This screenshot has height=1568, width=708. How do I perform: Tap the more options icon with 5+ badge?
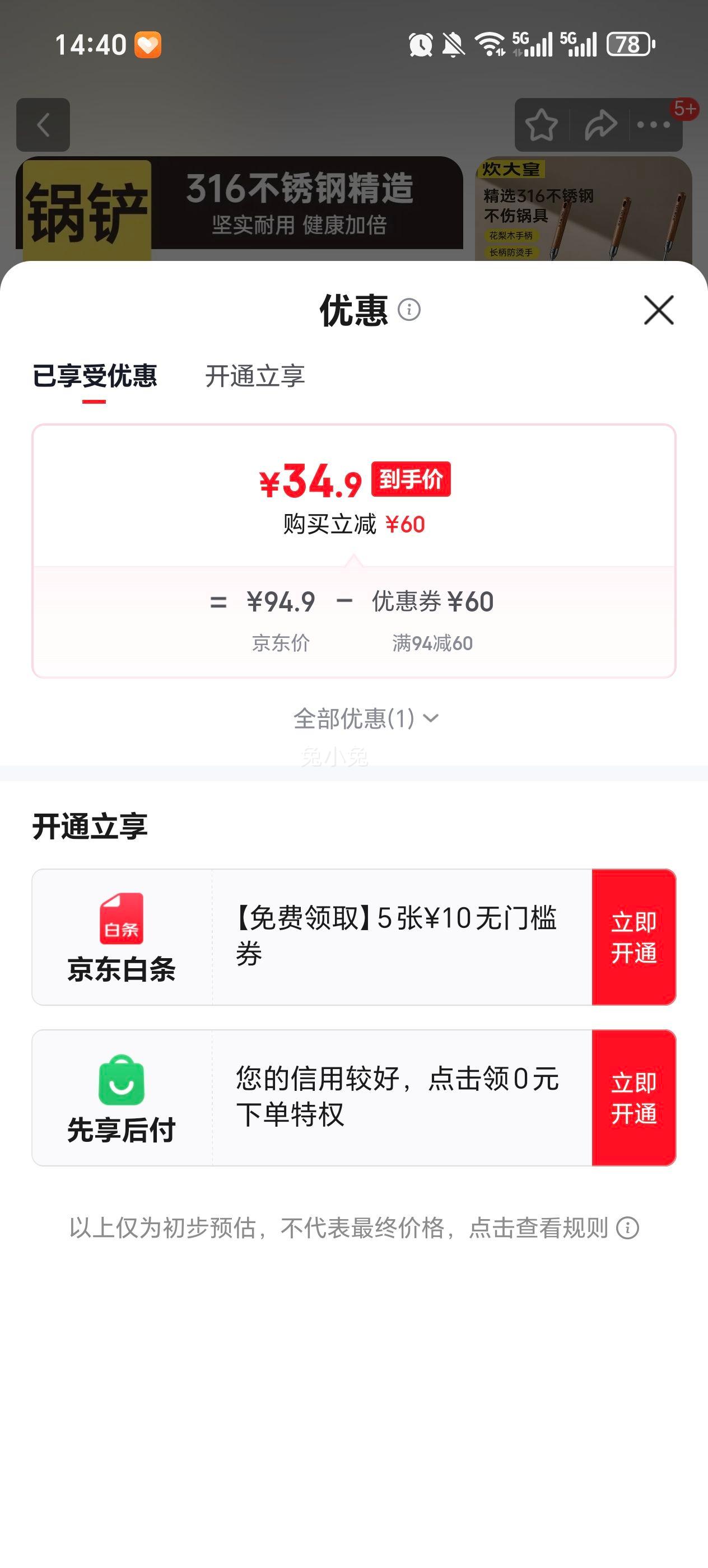(653, 125)
